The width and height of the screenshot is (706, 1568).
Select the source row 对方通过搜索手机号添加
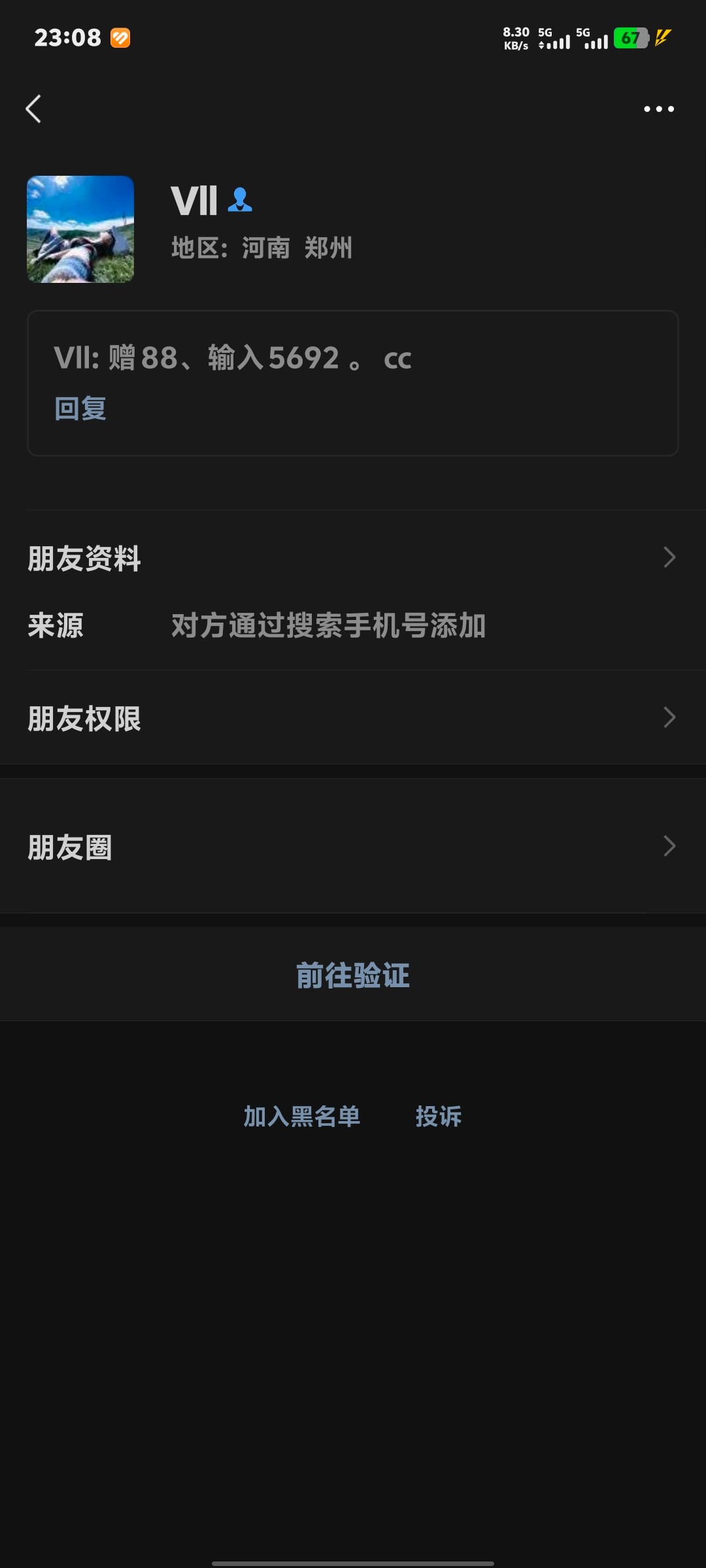click(x=327, y=627)
